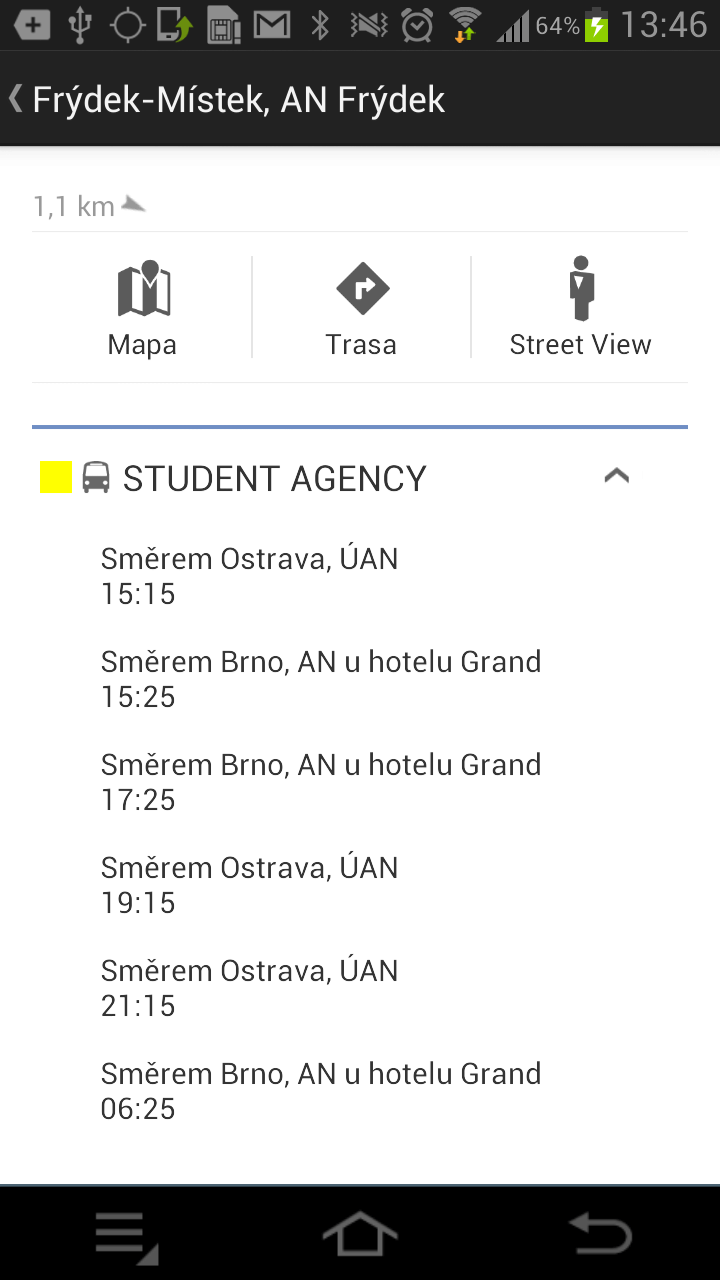
Task: Tap the system home button
Action: (x=360, y=1234)
